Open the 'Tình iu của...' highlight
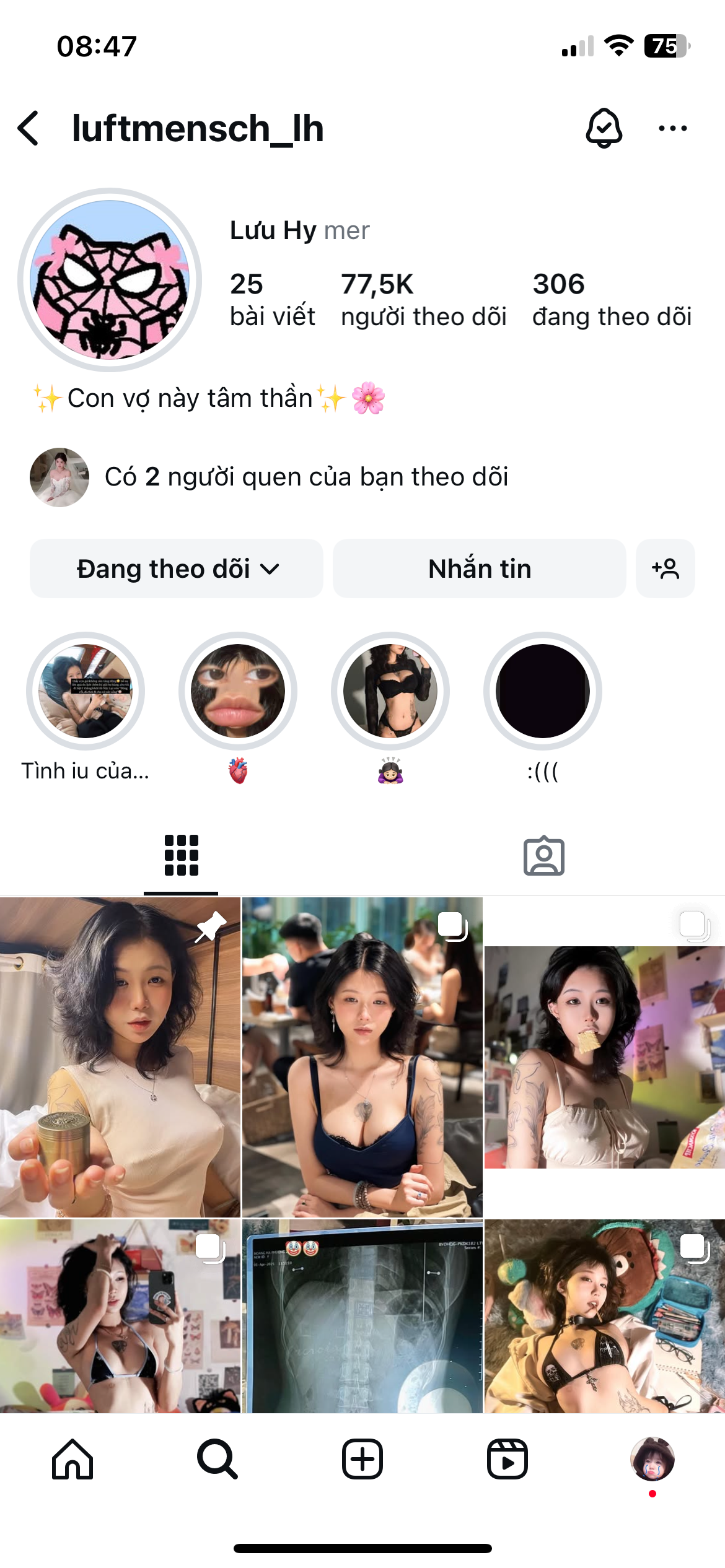Viewport: 725px width, 1568px height. coord(86,691)
